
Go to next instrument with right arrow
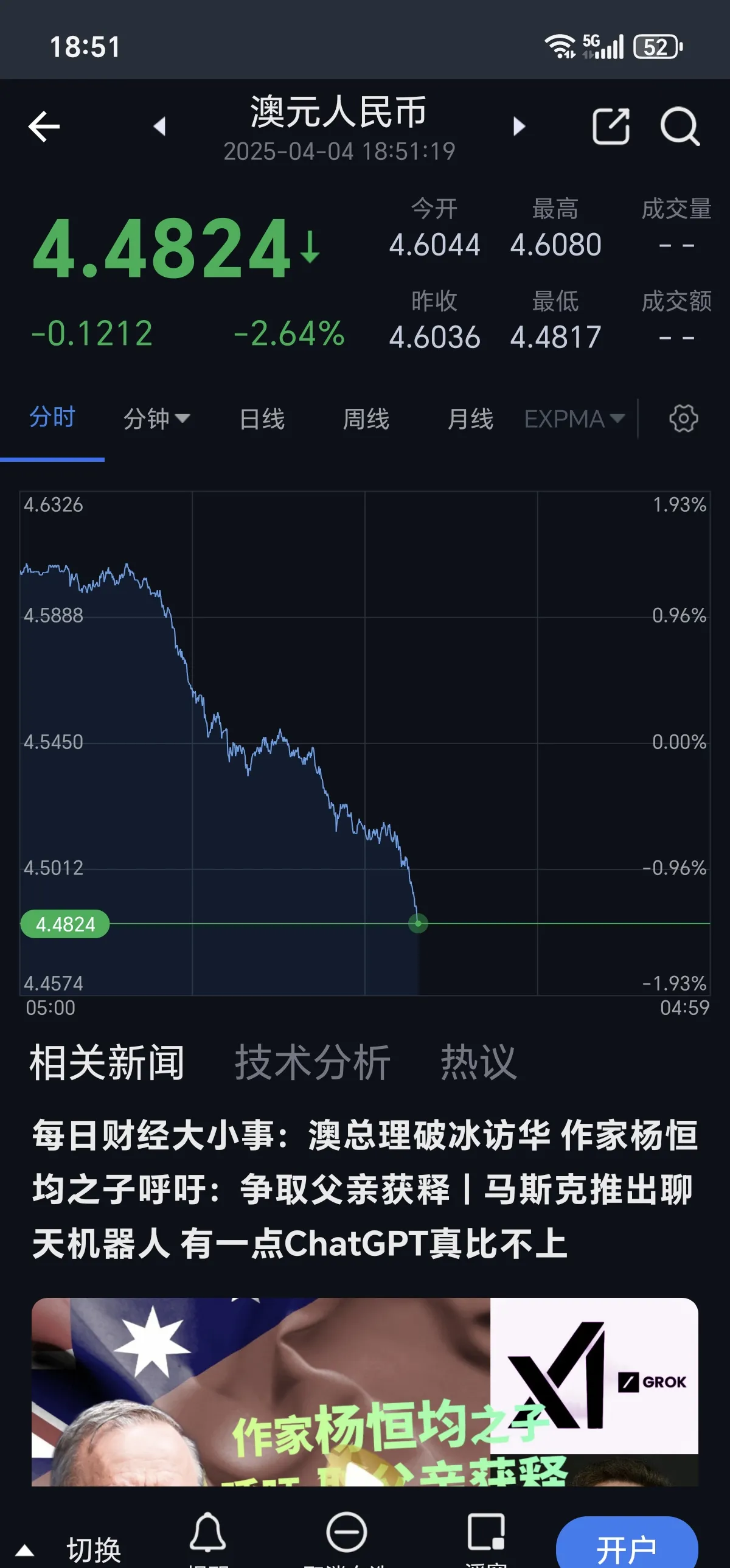click(x=520, y=126)
